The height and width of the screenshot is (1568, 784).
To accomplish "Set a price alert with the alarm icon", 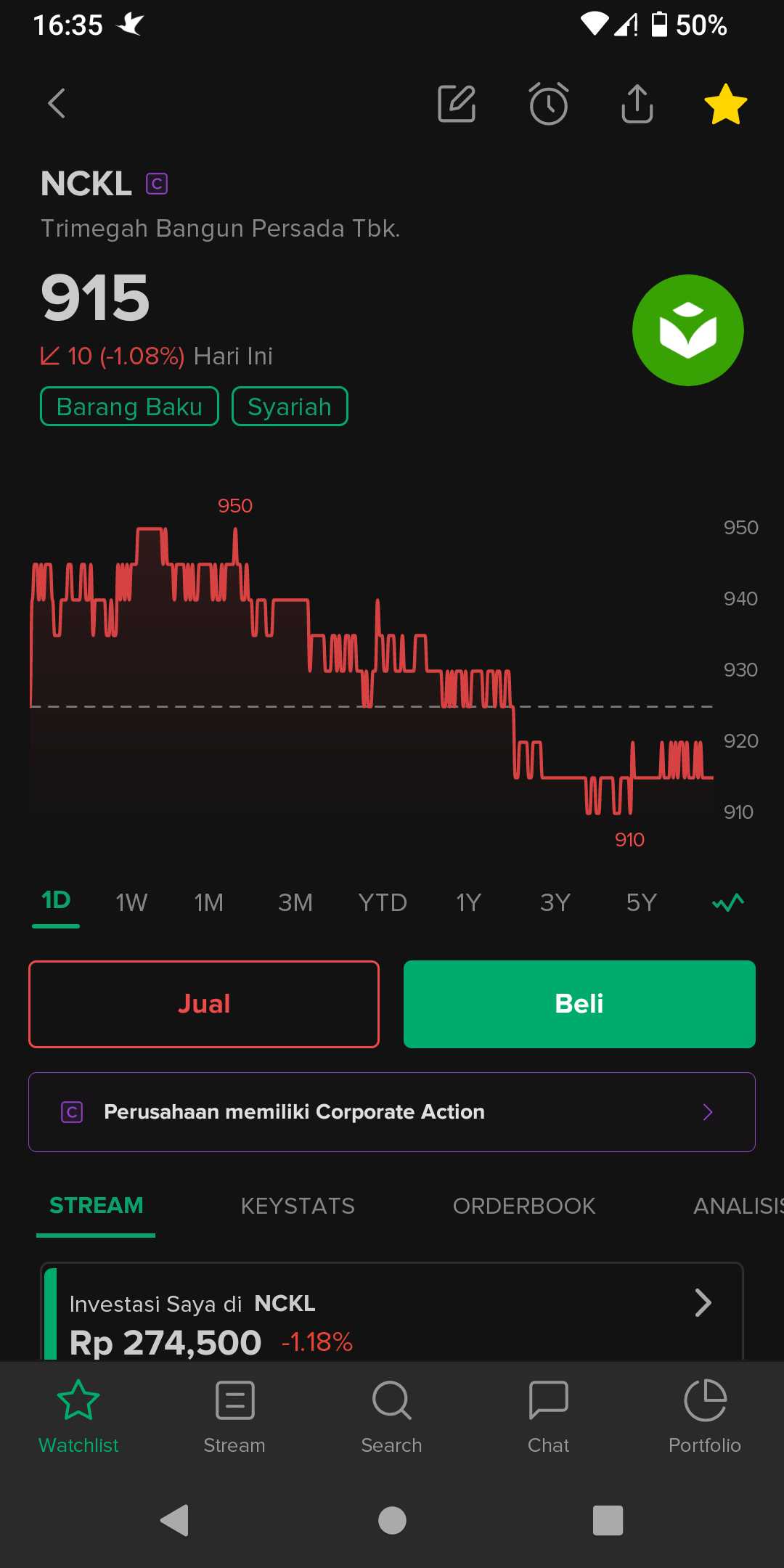I will point(548,104).
